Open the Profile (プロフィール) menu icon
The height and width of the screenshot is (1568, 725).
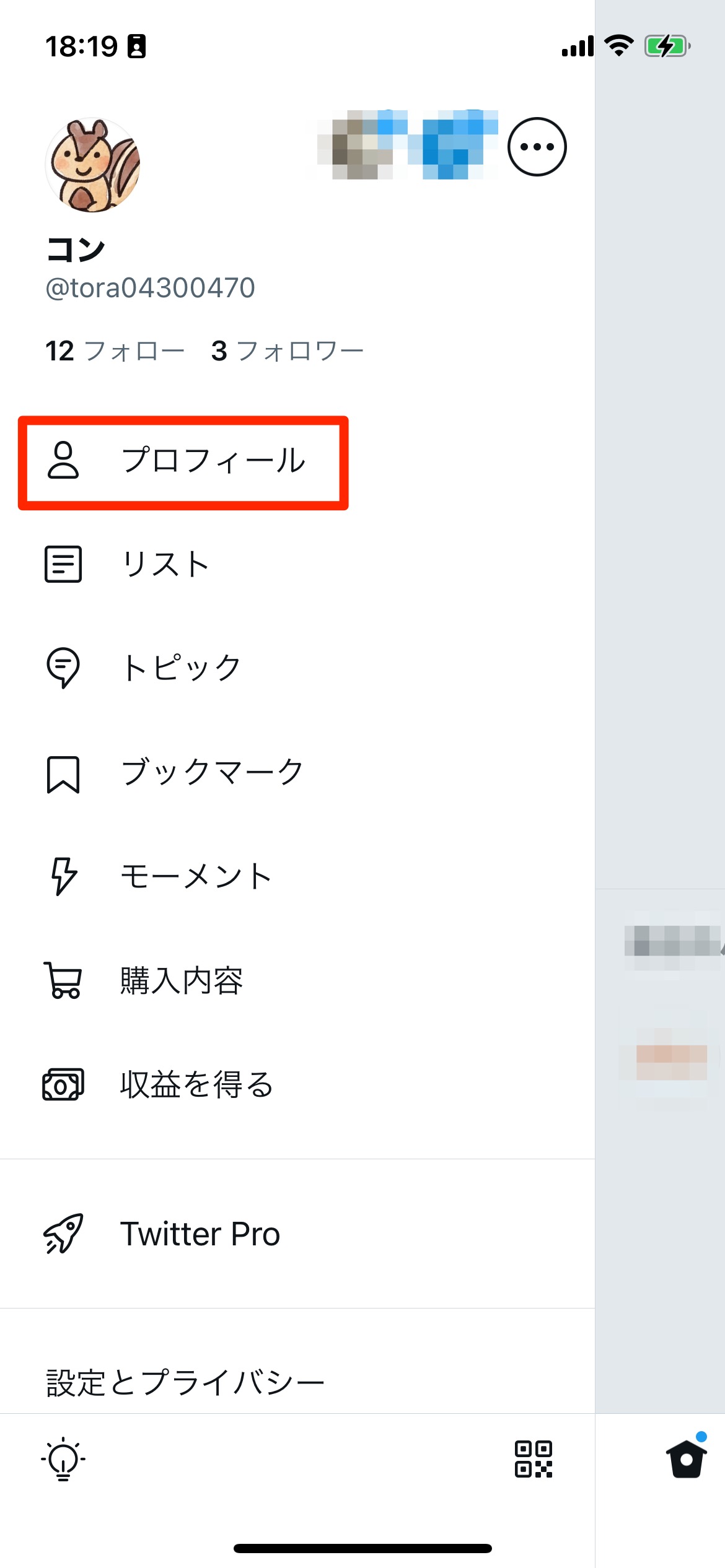pos(62,461)
